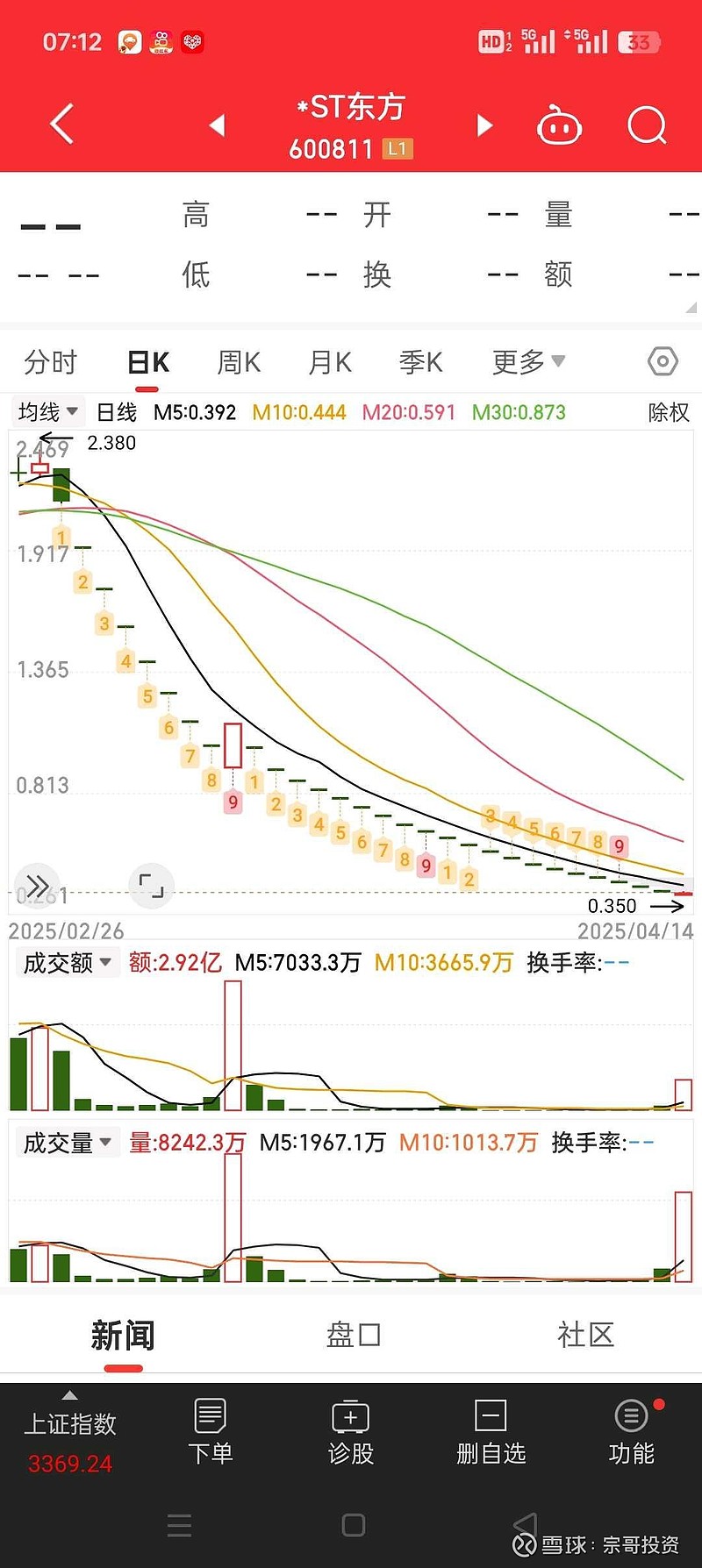Switch to the 周K weekly chart tab

pyautogui.click(x=237, y=361)
